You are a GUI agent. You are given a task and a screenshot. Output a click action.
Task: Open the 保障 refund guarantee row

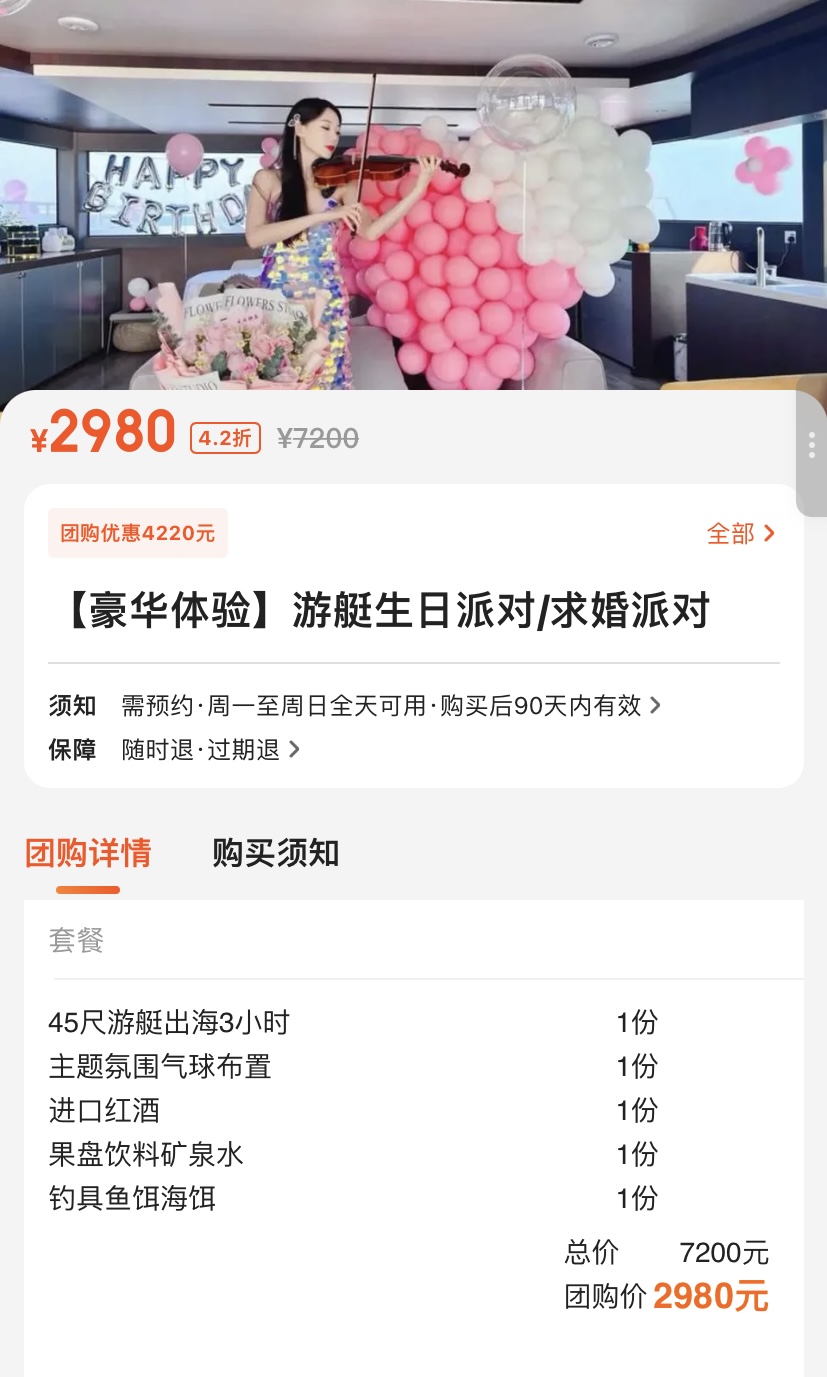(x=210, y=750)
